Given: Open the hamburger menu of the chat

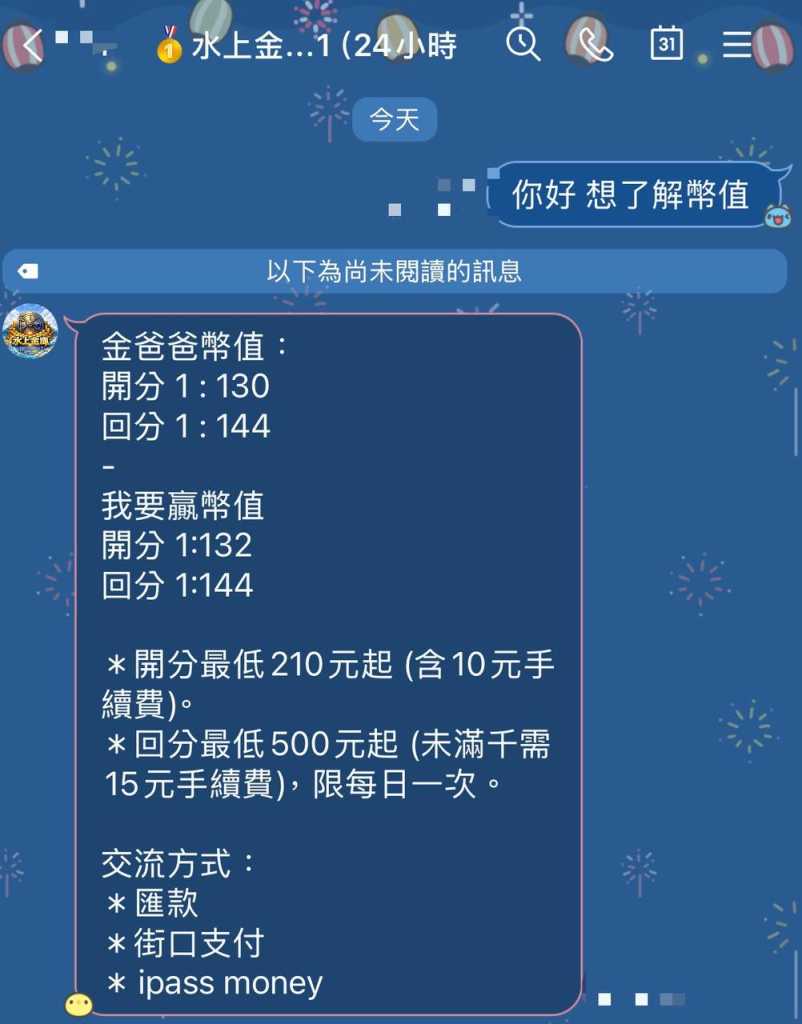Looking at the screenshot, I should pos(737,44).
